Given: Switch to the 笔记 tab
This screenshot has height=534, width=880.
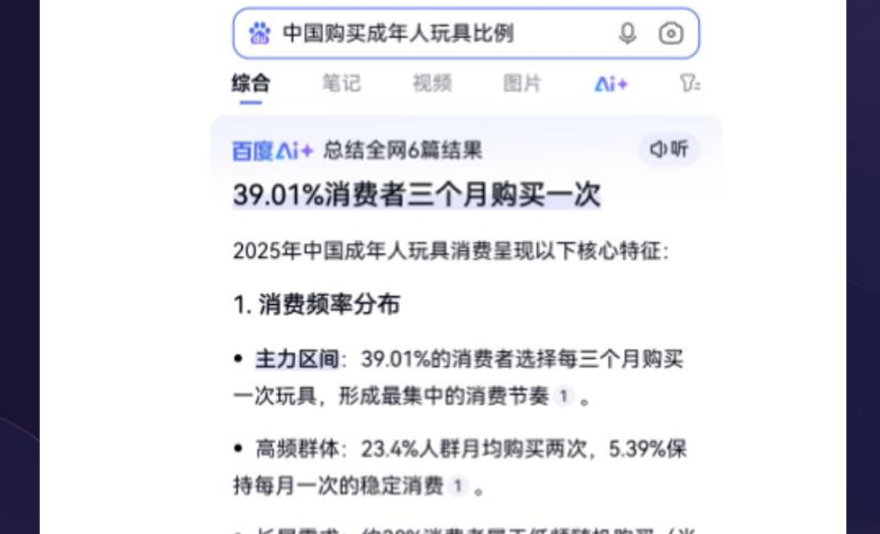Looking at the screenshot, I should point(341,84).
